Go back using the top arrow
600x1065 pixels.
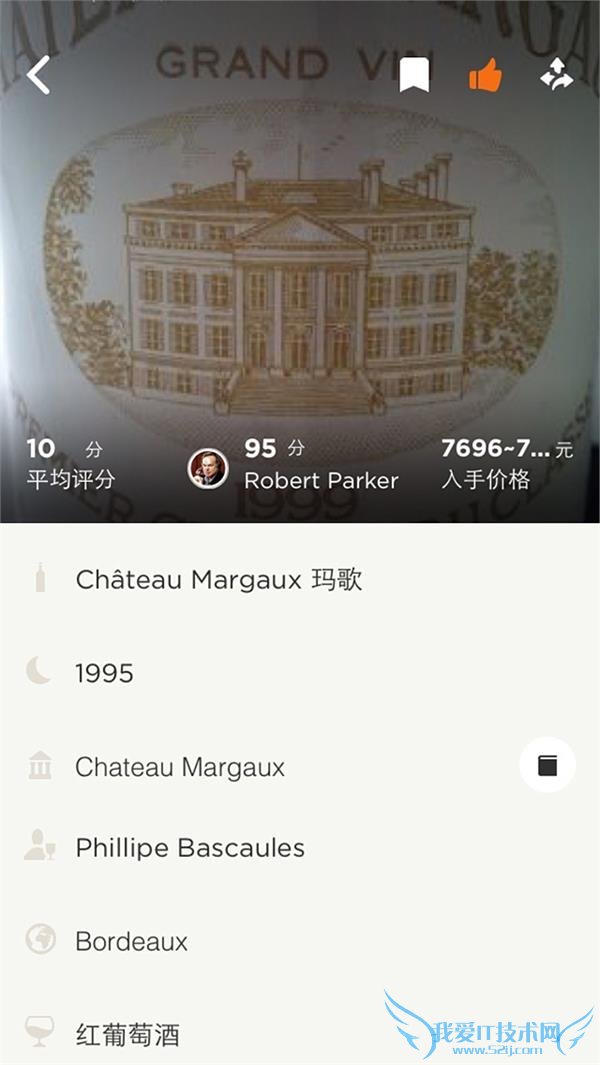pos(38,75)
